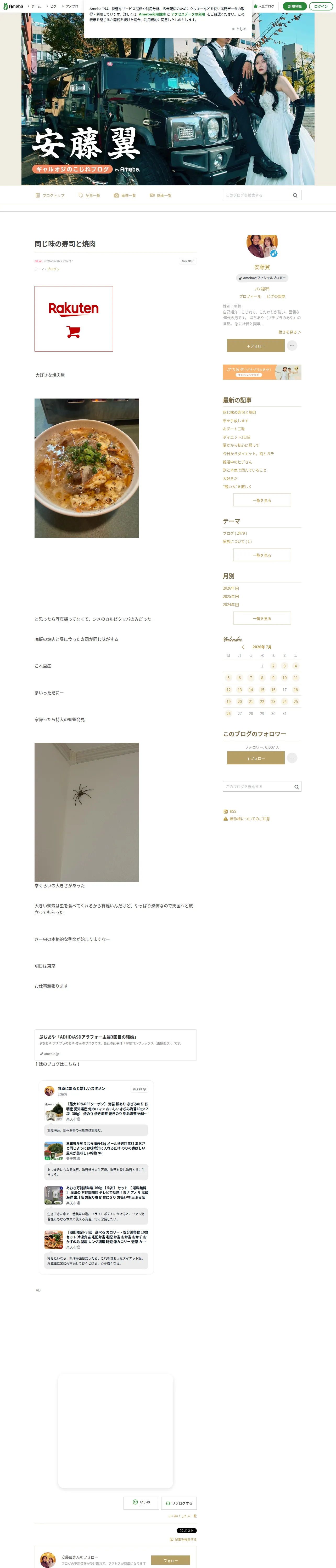Follow the blog from the profile section
This screenshot has height=1568, width=336.
point(255,346)
